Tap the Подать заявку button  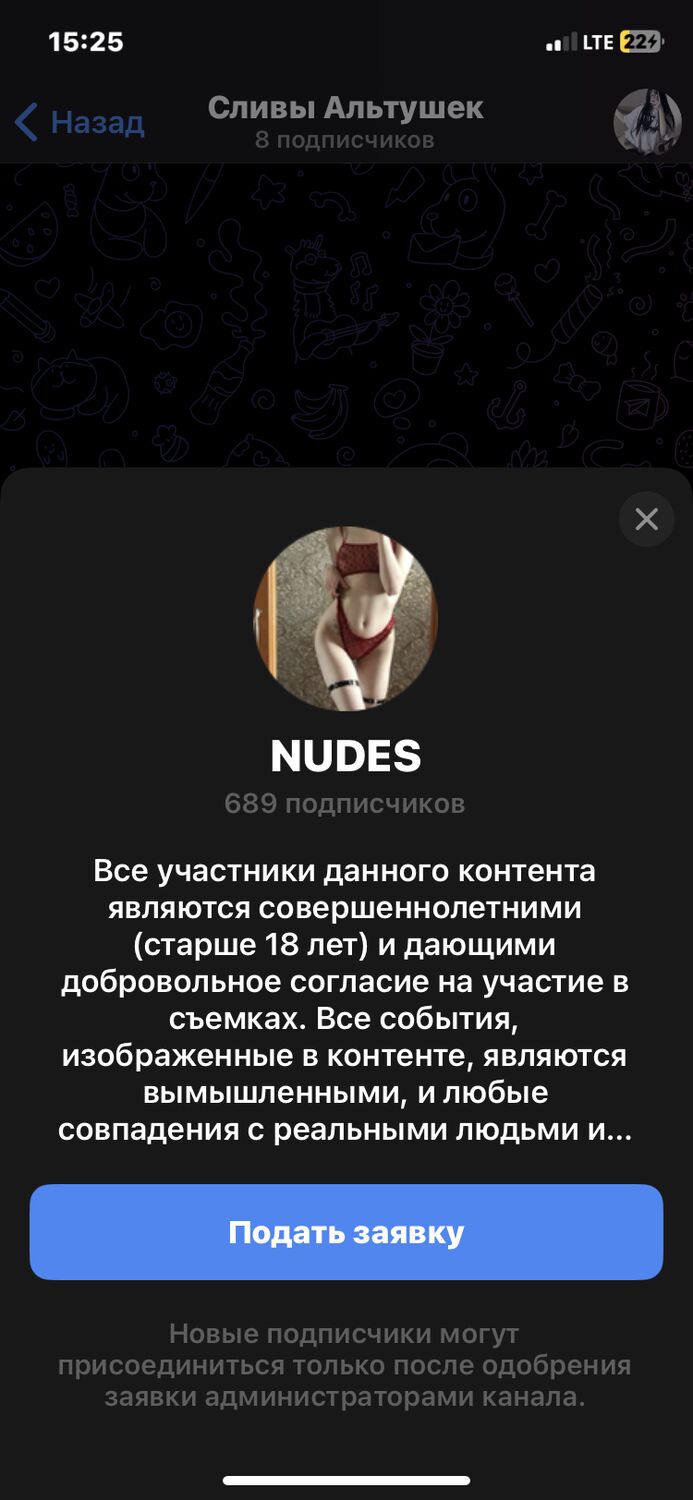pyautogui.click(x=346, y=1232)
